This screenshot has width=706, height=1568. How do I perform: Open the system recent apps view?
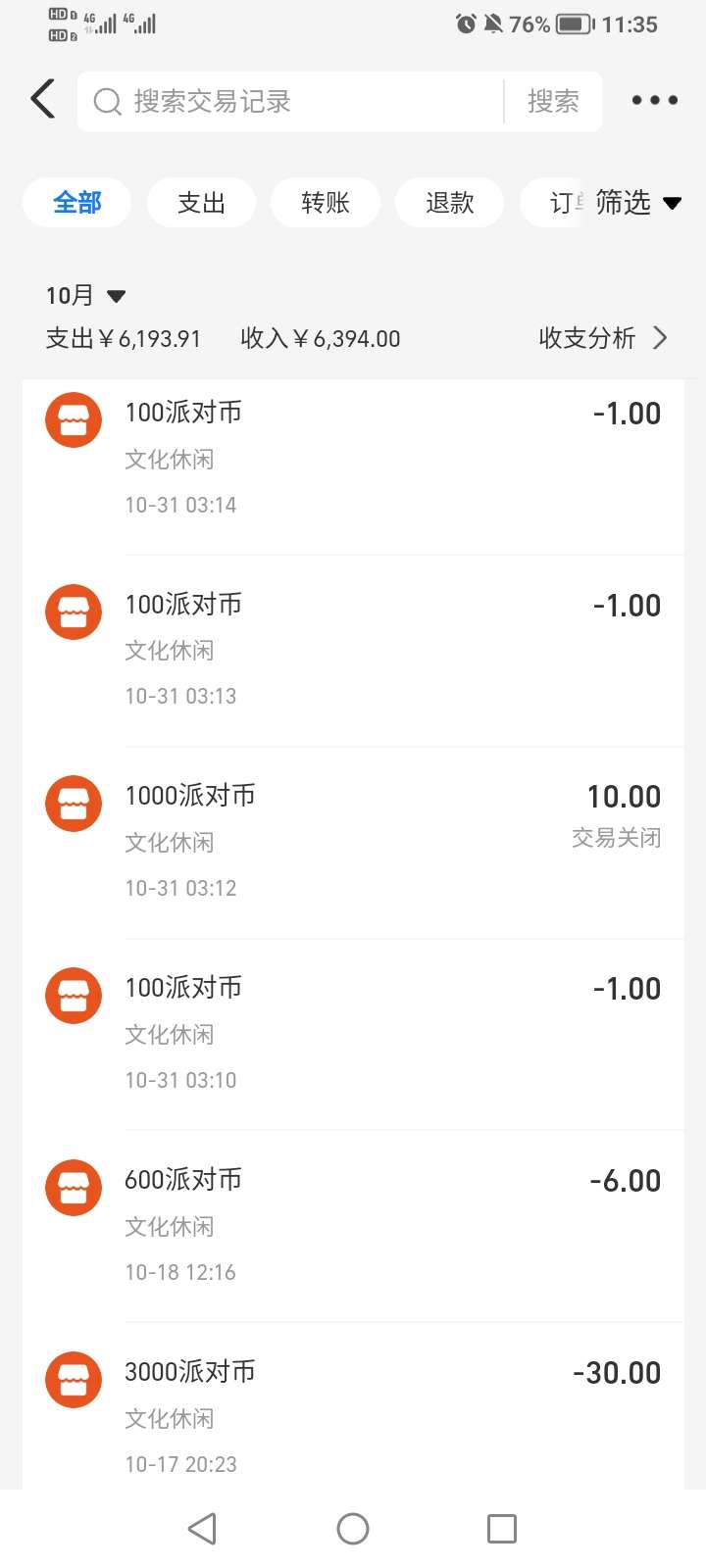tap(502, 1529)
